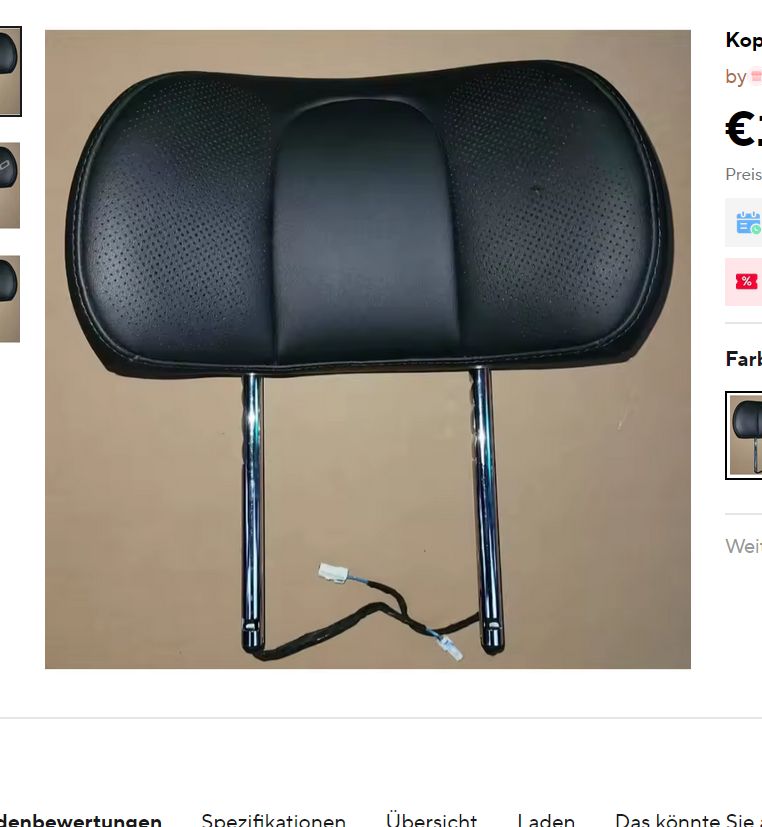762x827 pixels.
Task: Open the Spezifikationen tab
Action: pos(273,820)
